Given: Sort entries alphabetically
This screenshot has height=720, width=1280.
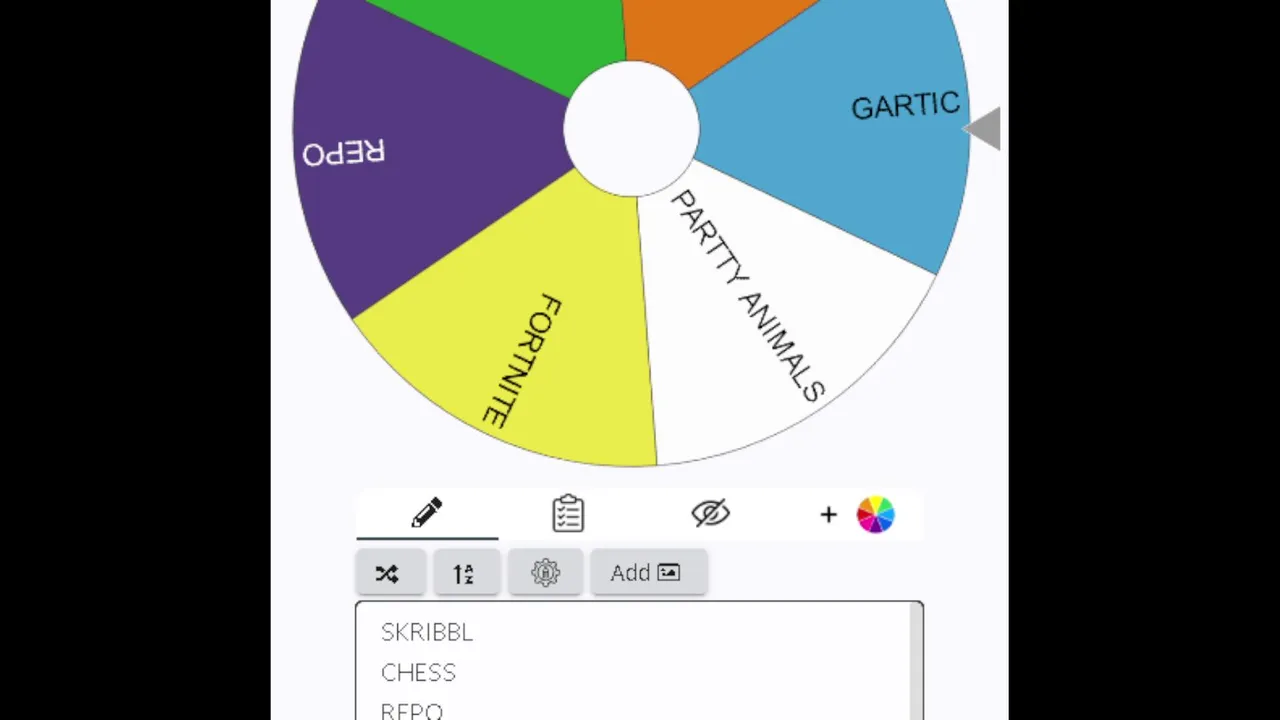Looking at the screenshot, I should tap(464, 573).
